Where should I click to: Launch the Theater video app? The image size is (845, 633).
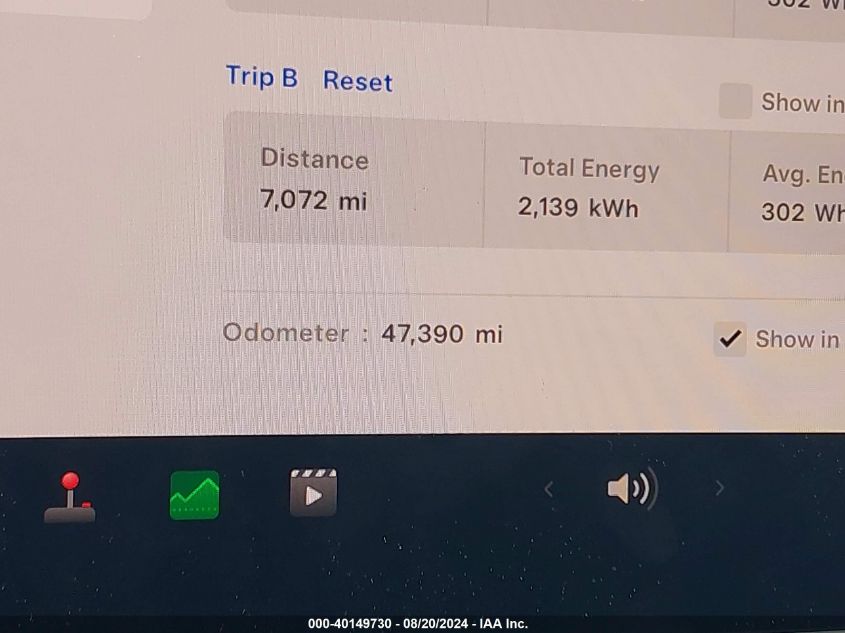[x=313, y=493]
